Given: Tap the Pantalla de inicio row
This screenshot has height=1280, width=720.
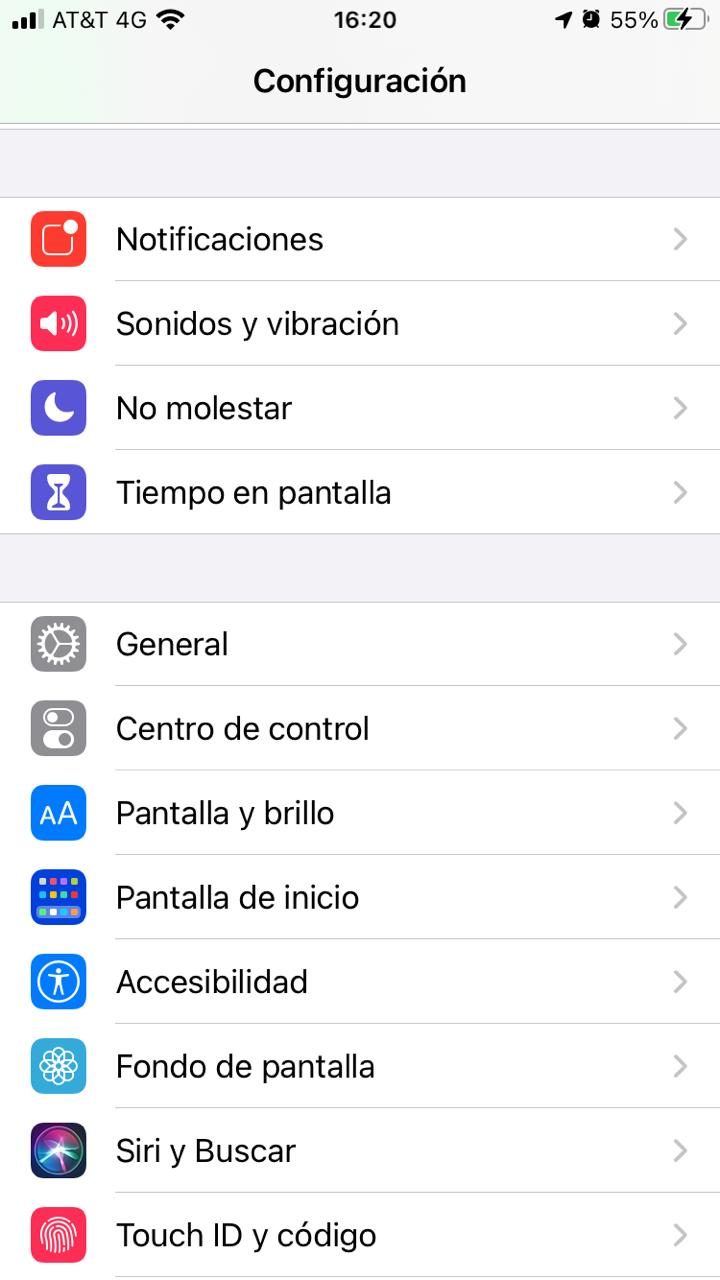Looking at the screenshot, I should point(360,897).
